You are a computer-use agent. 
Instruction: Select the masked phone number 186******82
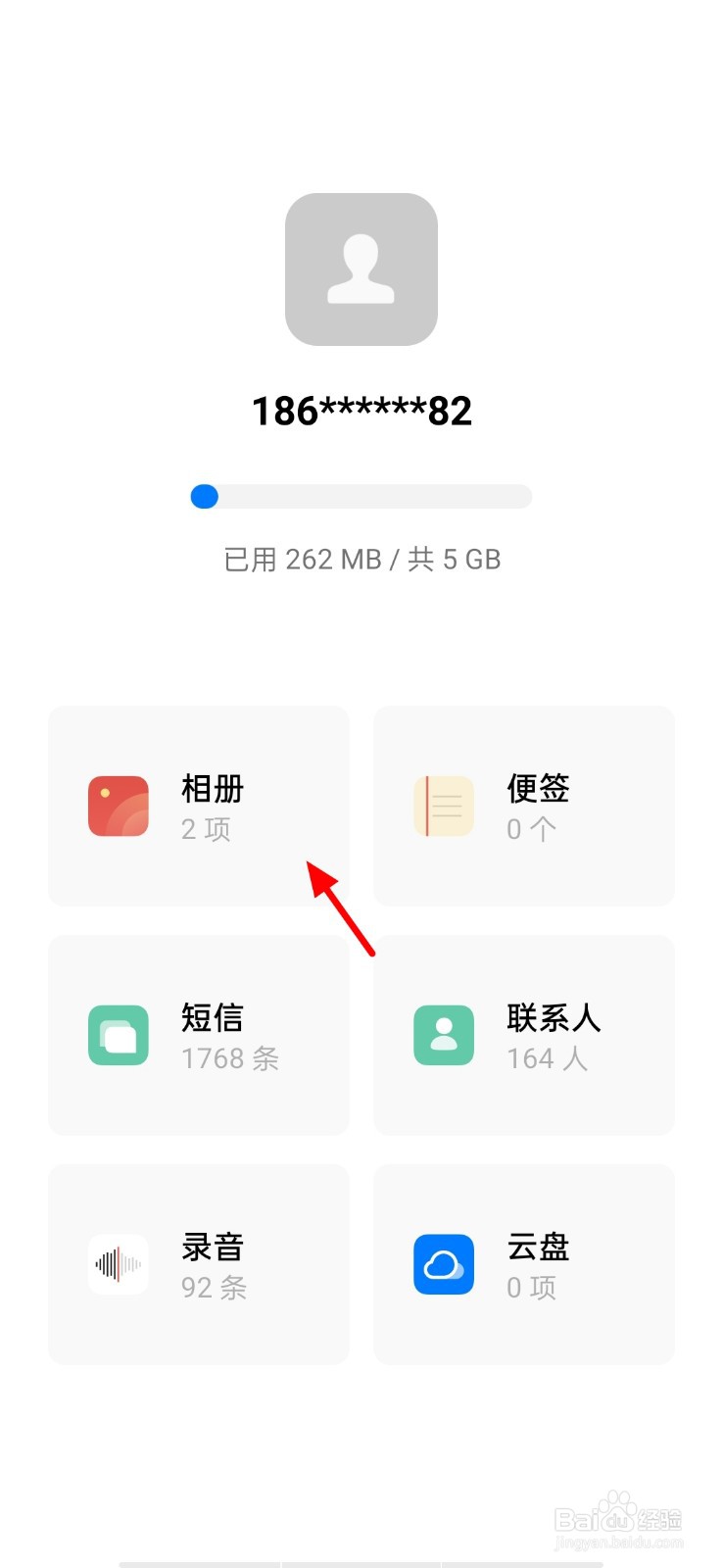tap(361, 410)
